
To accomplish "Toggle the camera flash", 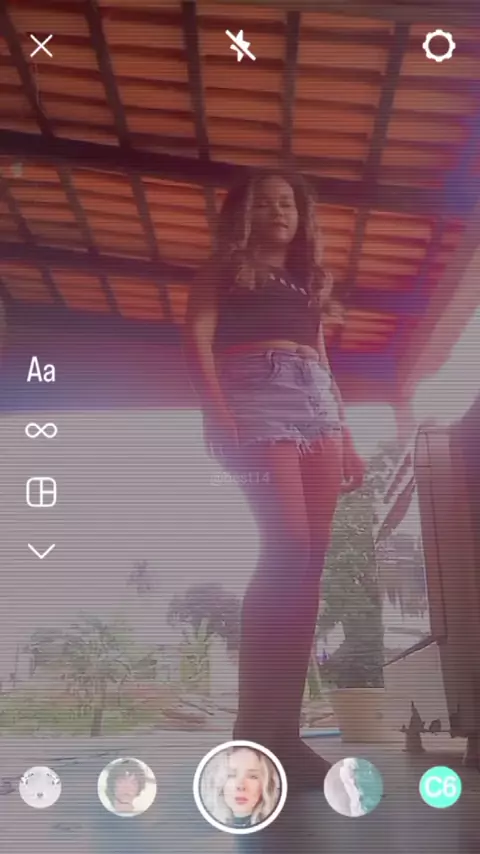I will click(240, 45).
